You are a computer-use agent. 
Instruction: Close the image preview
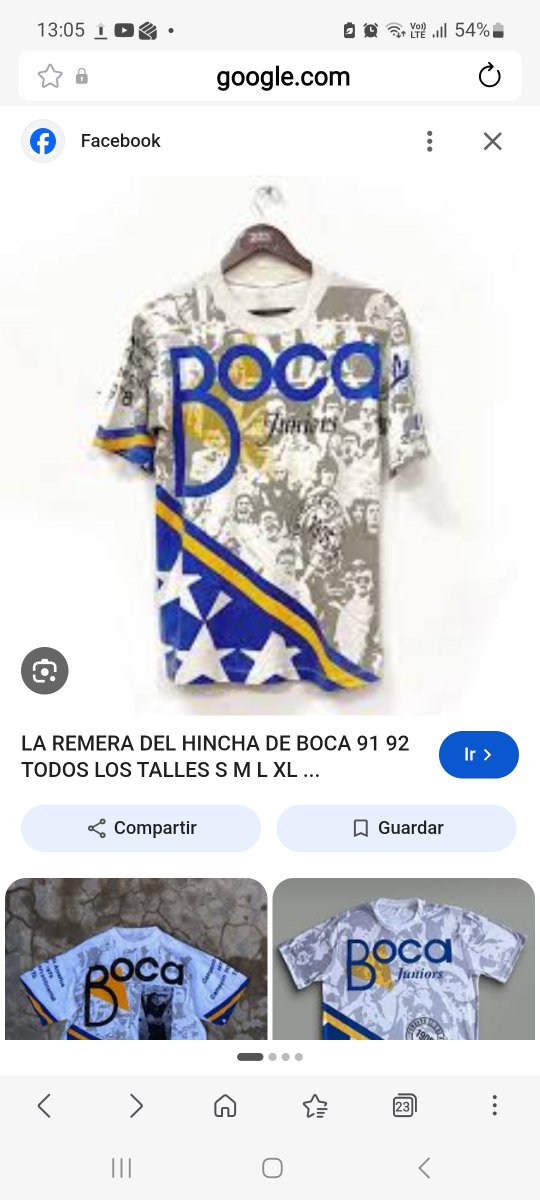click(492, 141)
